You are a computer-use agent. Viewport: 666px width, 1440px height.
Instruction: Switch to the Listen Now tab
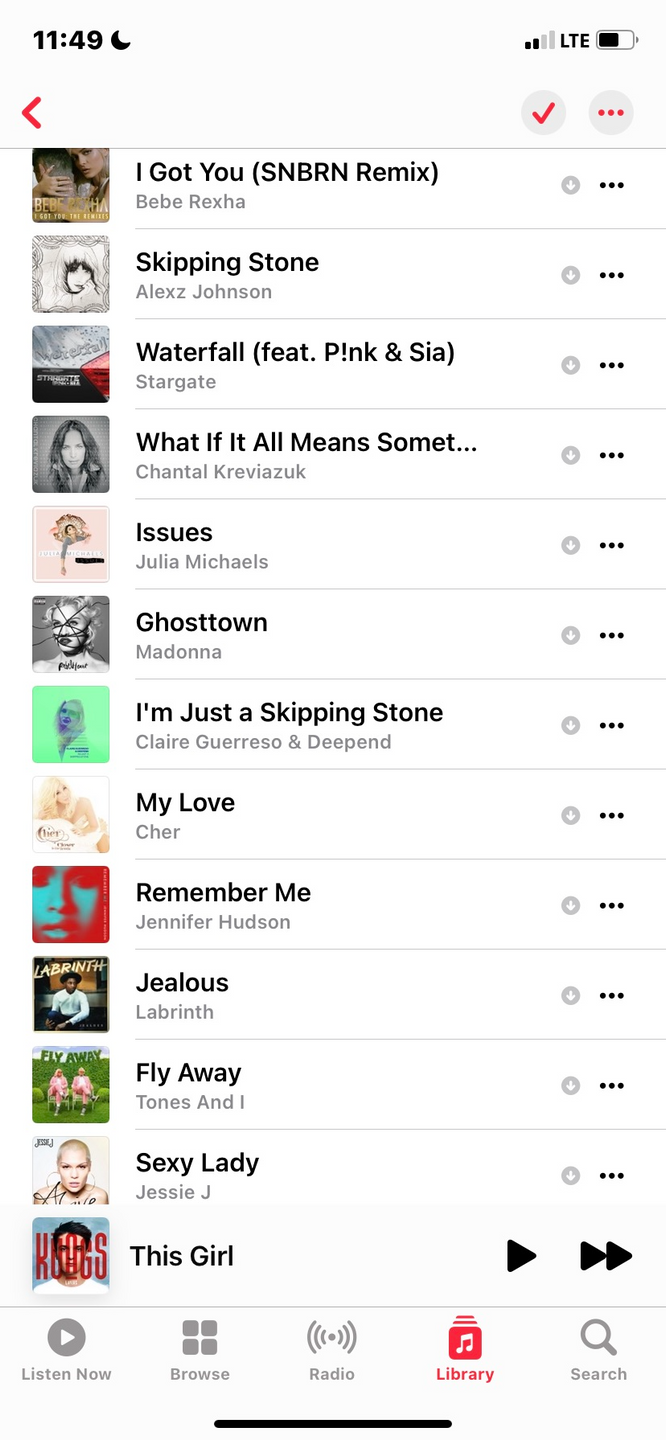(66, 1350)
